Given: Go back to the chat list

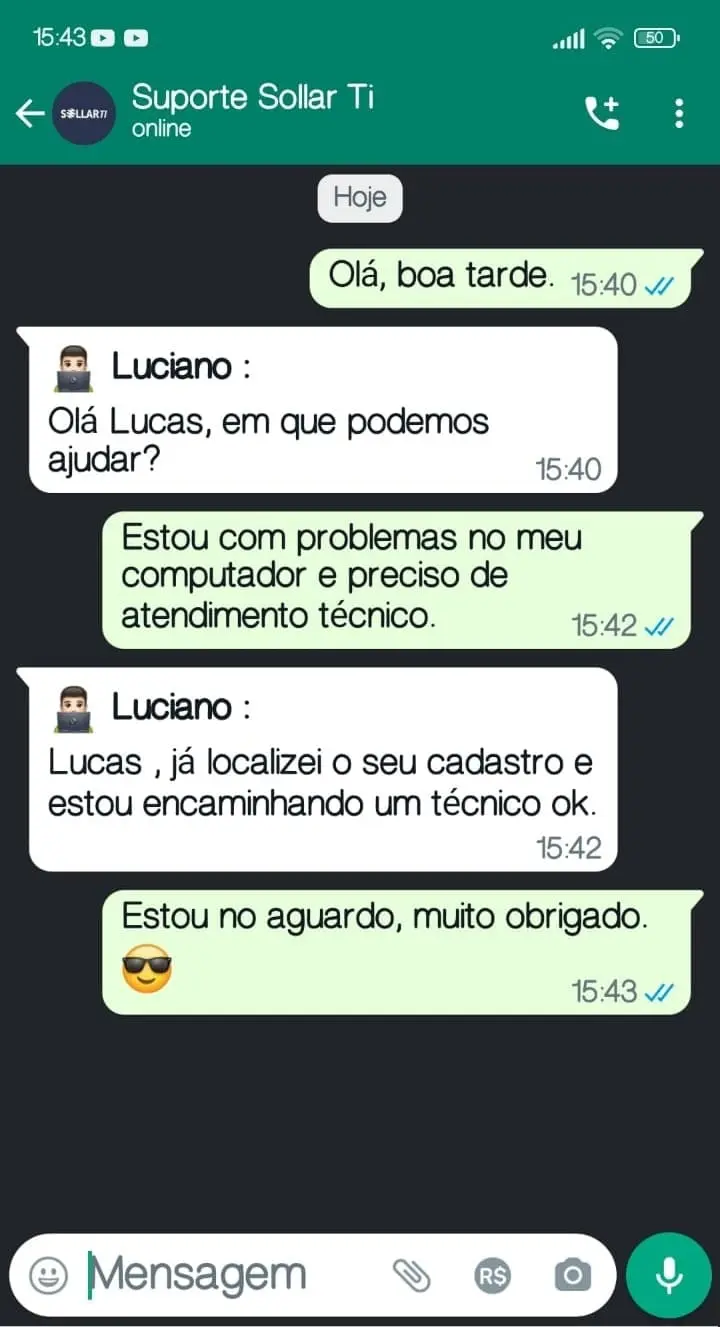Looking at the screenshot, I should (x=29, y=113).
